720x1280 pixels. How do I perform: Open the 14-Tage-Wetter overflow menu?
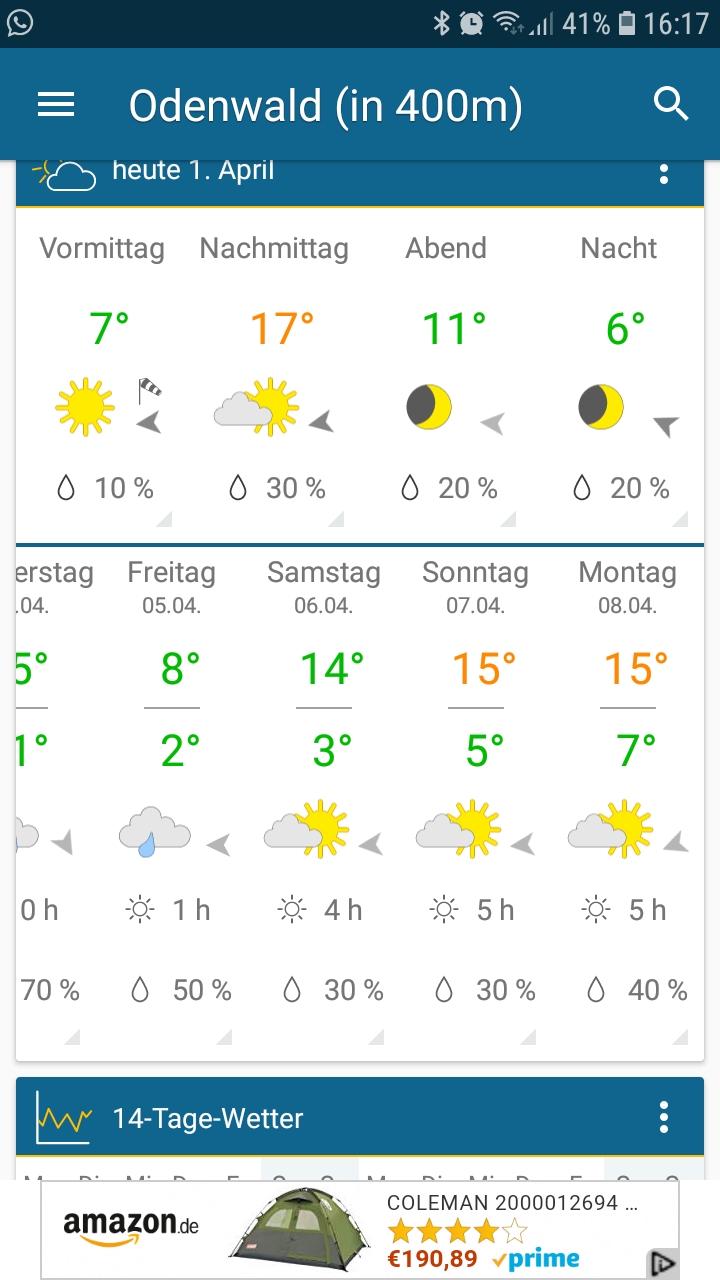pyautogui.click(x=663, y=1118)
